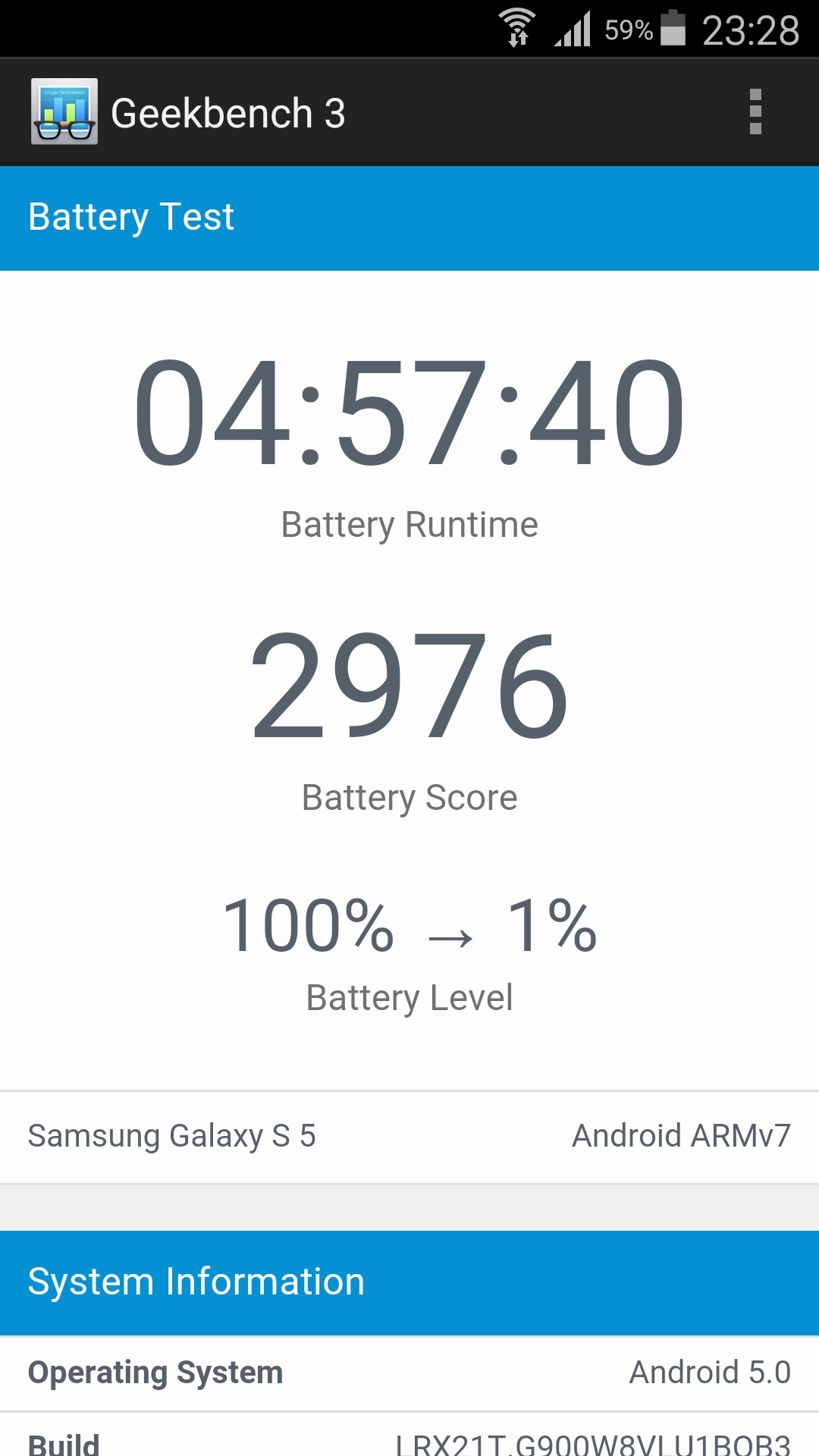This screenshot has width=819, height=1456.
Task: Tap the Geekbench 3 app icon
Action: (x=64, y=112)
